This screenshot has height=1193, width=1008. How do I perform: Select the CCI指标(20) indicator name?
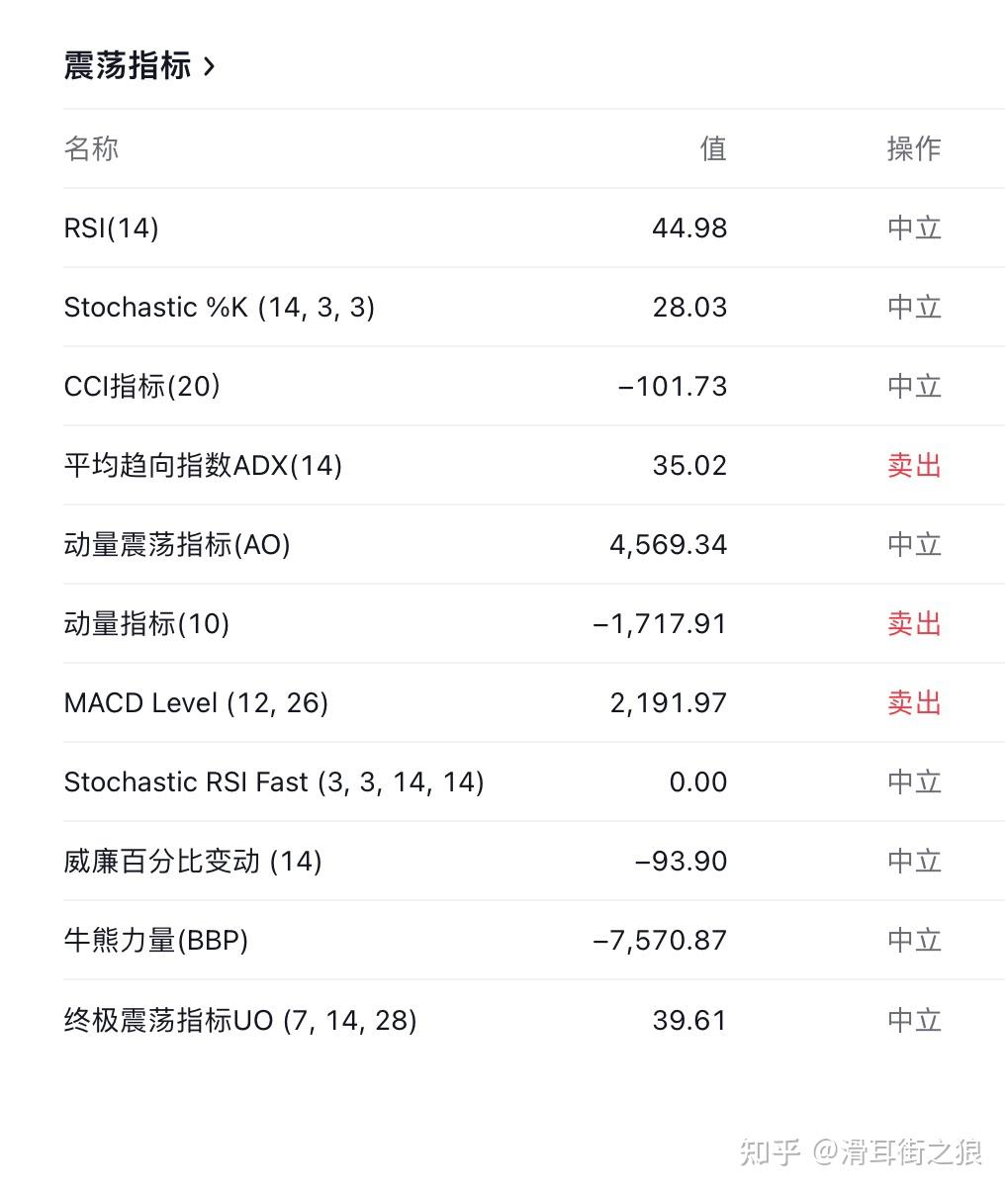coord(141,386)
